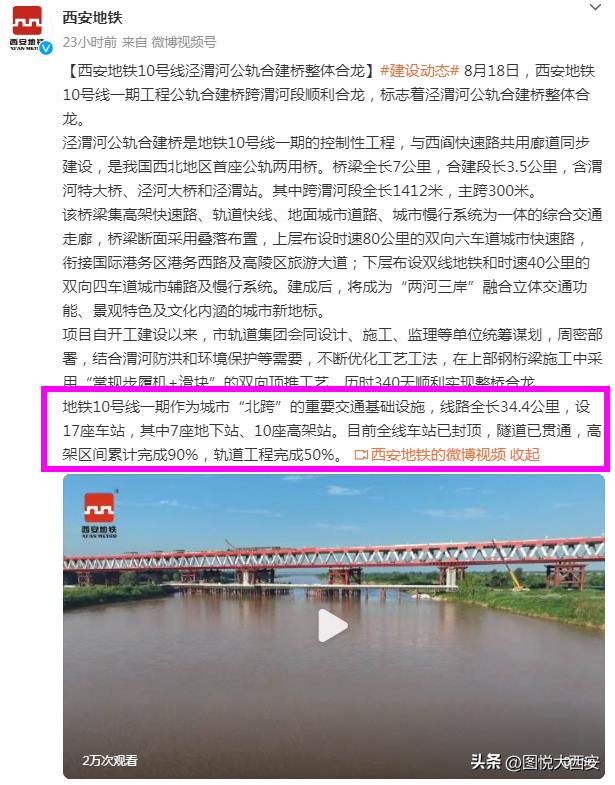The width and height of the screenshot is (615, 785).
Task: Open the 西安地铁 profile avatar
Action: tap(32, 28)
